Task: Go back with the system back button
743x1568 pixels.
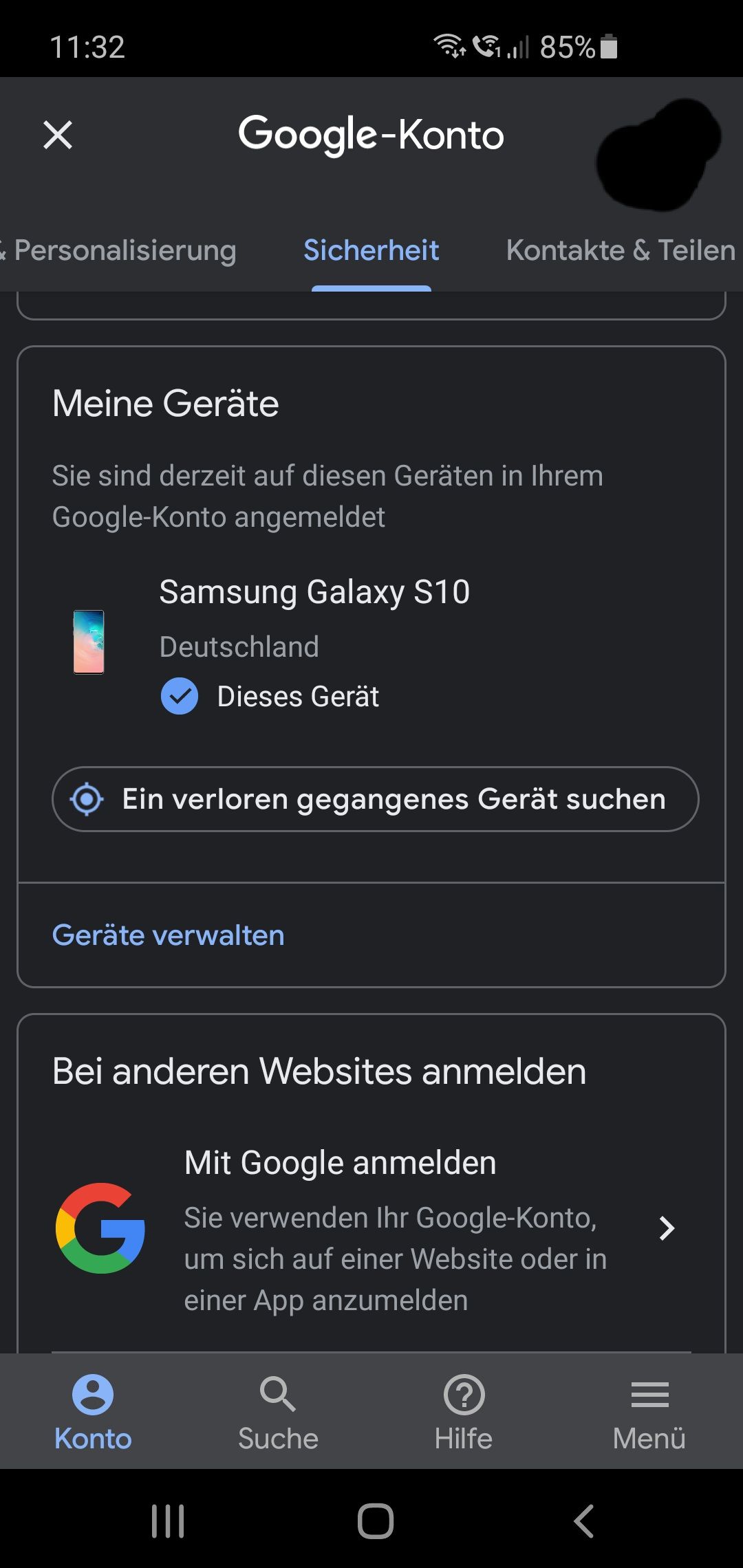Action: pos(583,1521)
